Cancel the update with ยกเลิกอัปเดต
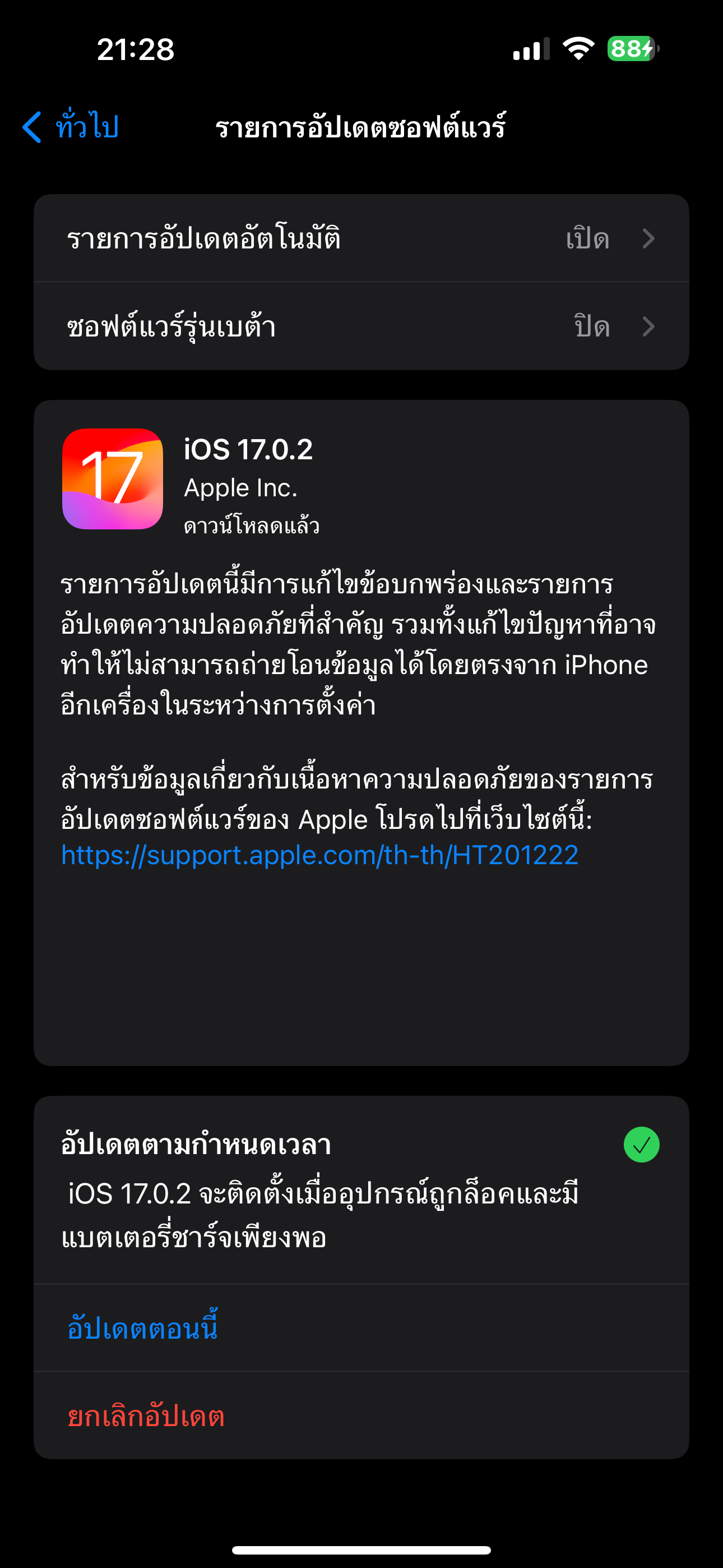The image size is (723, 1568). pyautogui.click(x=146, y=1416)
